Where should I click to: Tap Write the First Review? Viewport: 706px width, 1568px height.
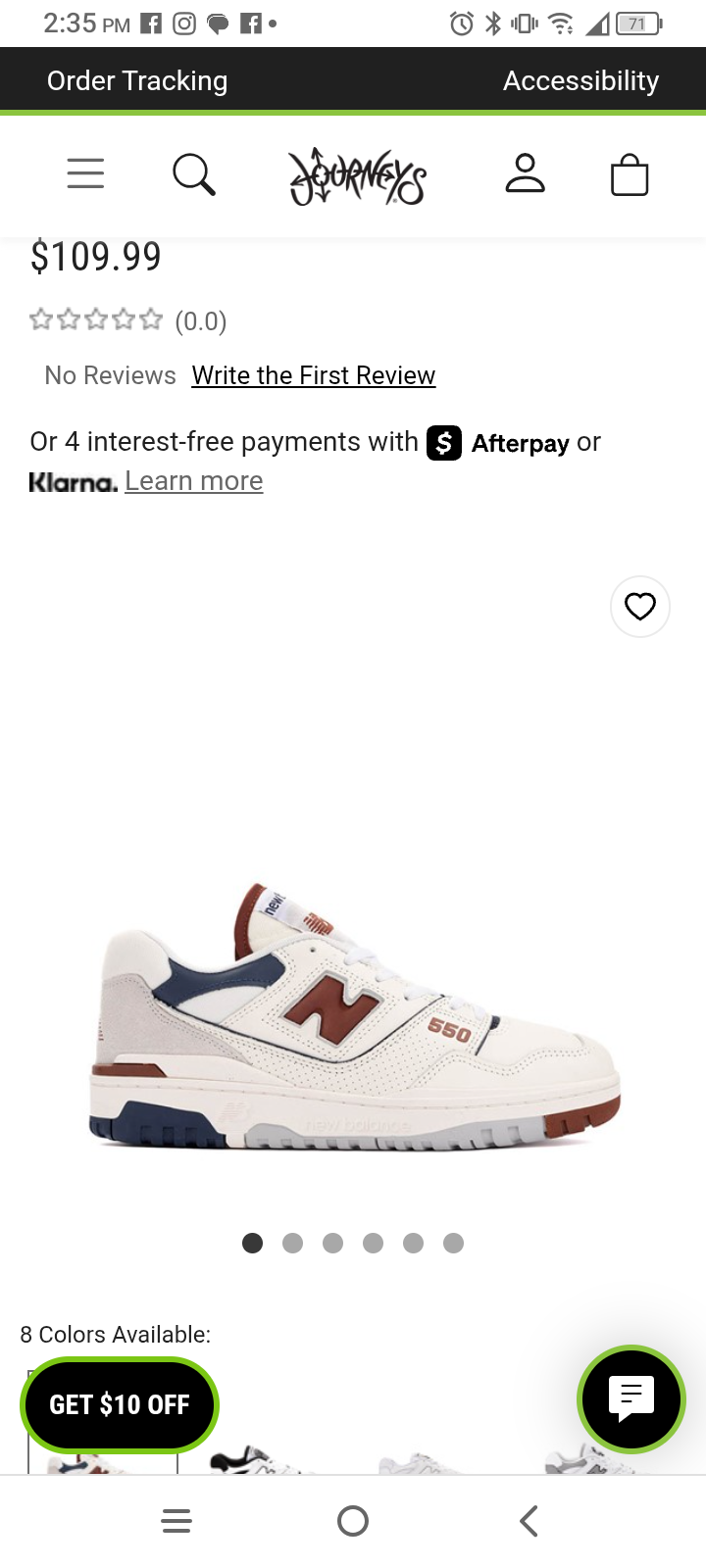[313, 375]
